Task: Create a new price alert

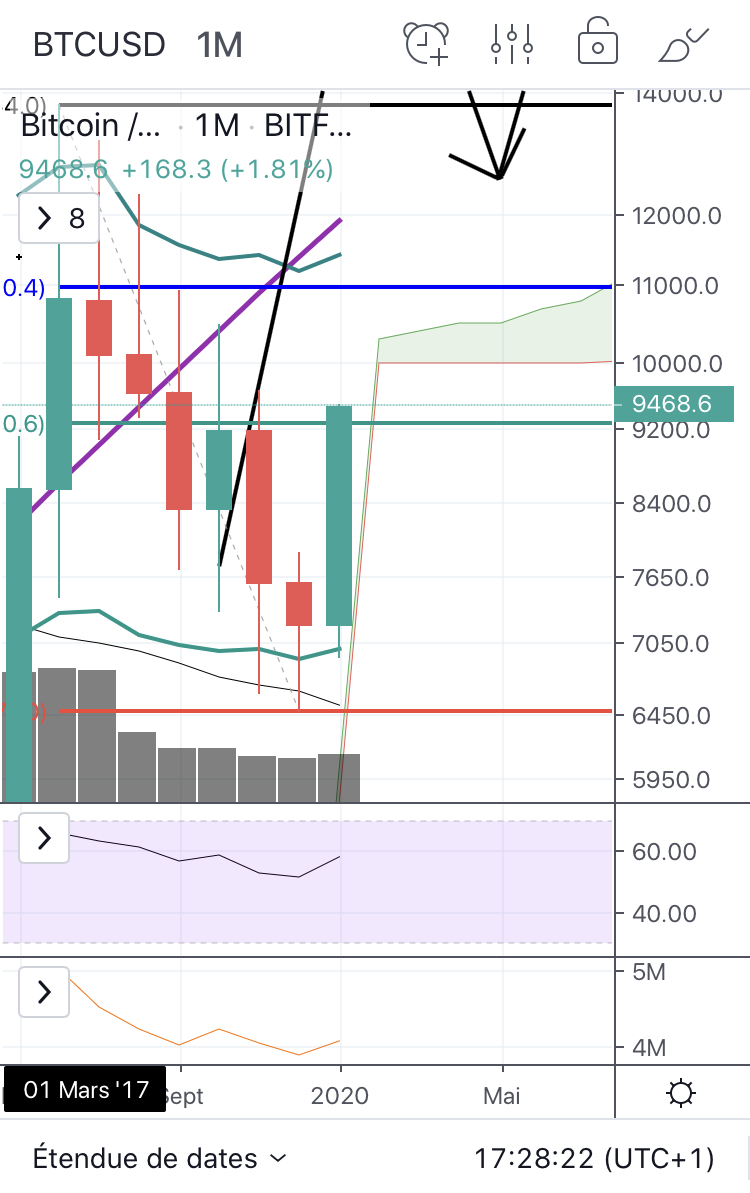Action: (427, 44)
